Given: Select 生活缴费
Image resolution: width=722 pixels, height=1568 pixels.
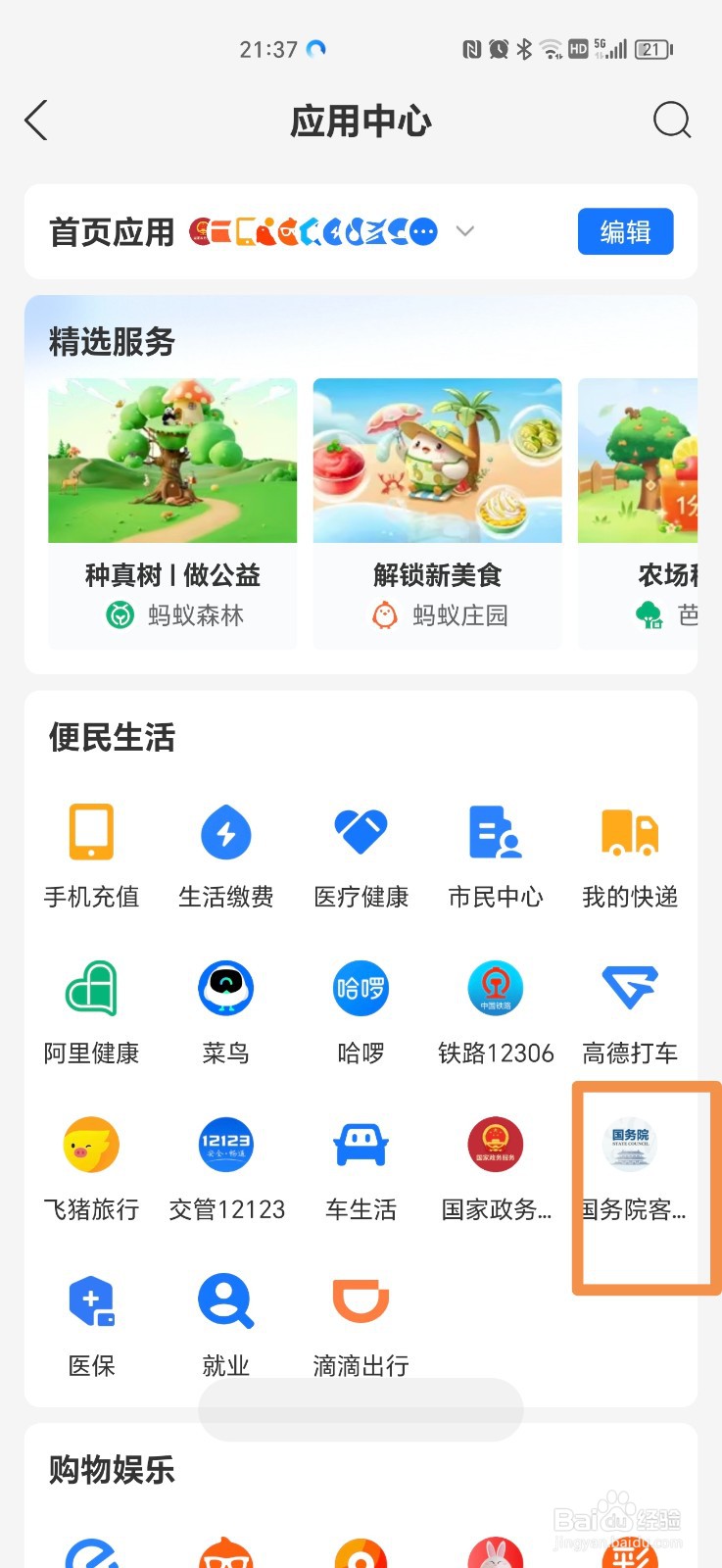Looking at the screenshot, I should click(226, 853).
